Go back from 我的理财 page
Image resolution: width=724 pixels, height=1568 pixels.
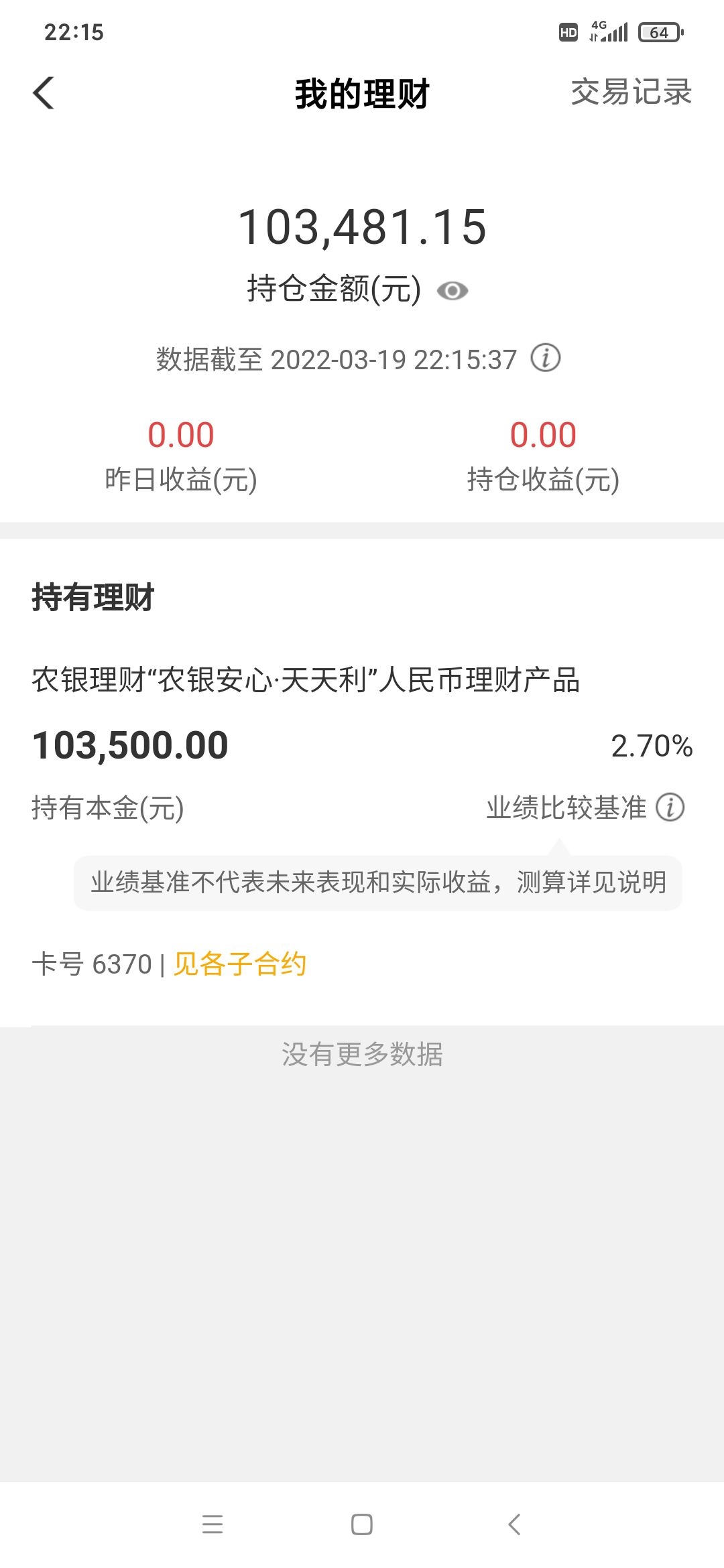44,93
